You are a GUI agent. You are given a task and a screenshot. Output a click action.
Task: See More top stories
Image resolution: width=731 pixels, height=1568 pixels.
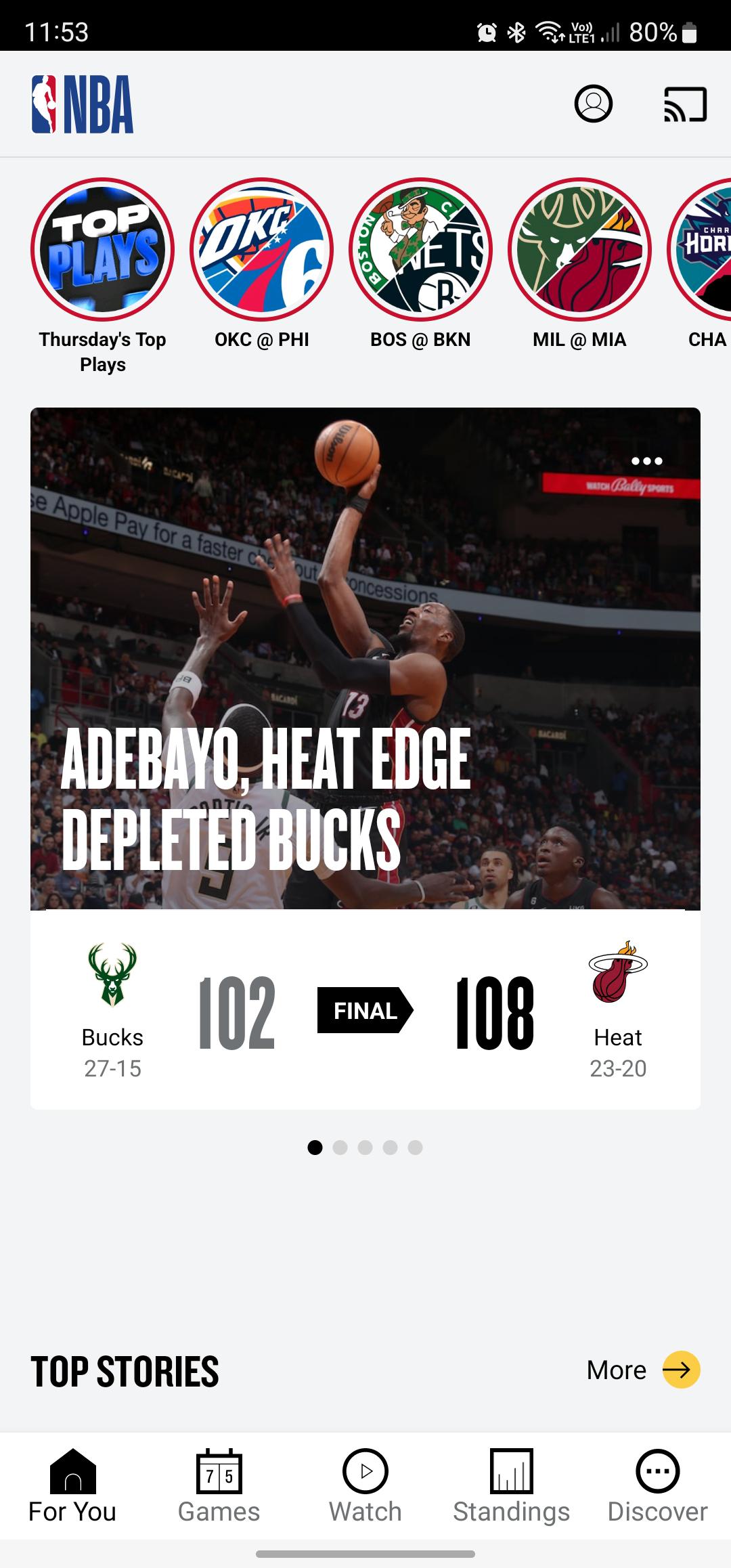coord(642,1370)
